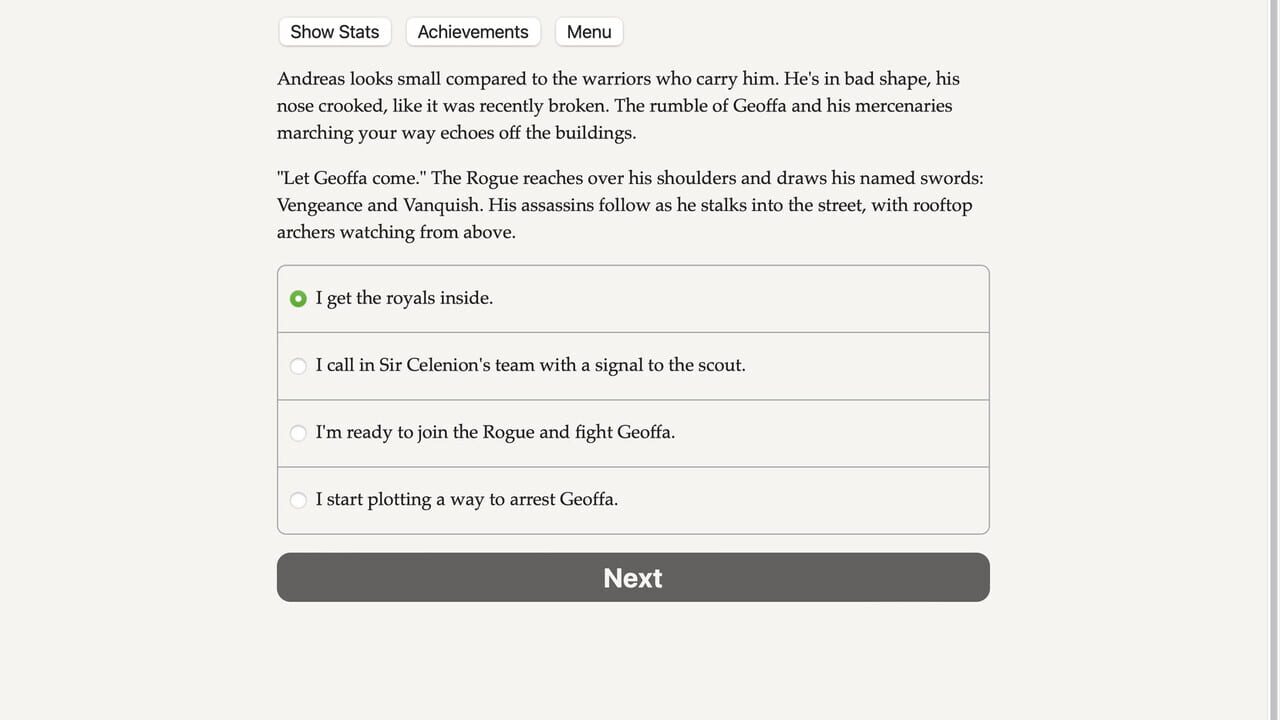The height and width of the screenshot is (720, 1280).
Task: Select "I get the royals inside" option
Action: point(633,299)
